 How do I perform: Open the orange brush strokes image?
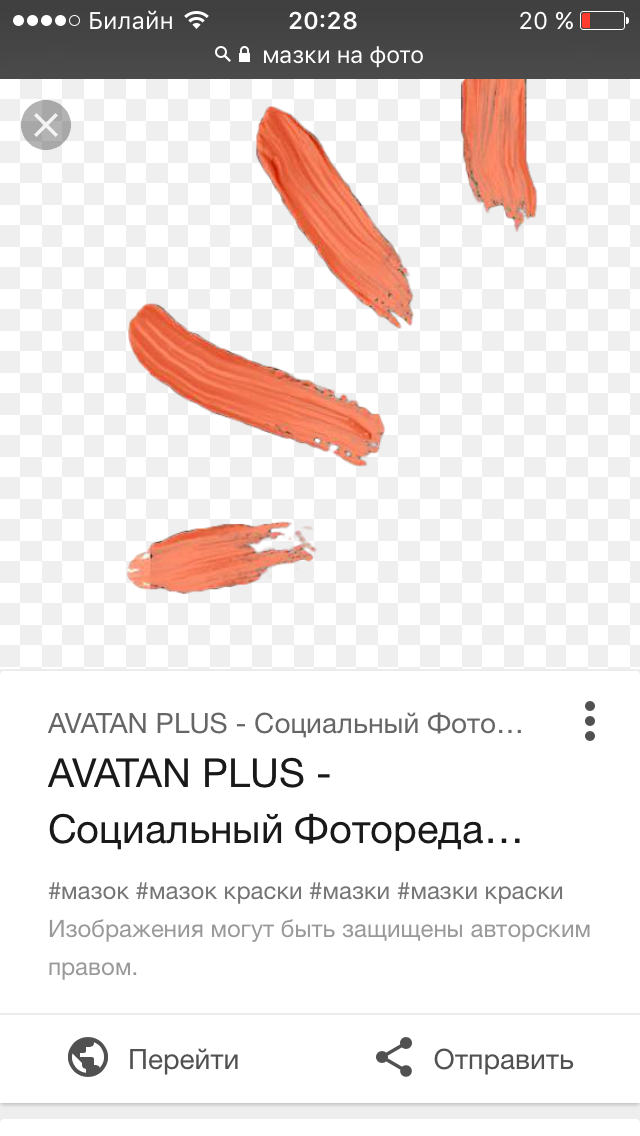(x=320, y=373)
